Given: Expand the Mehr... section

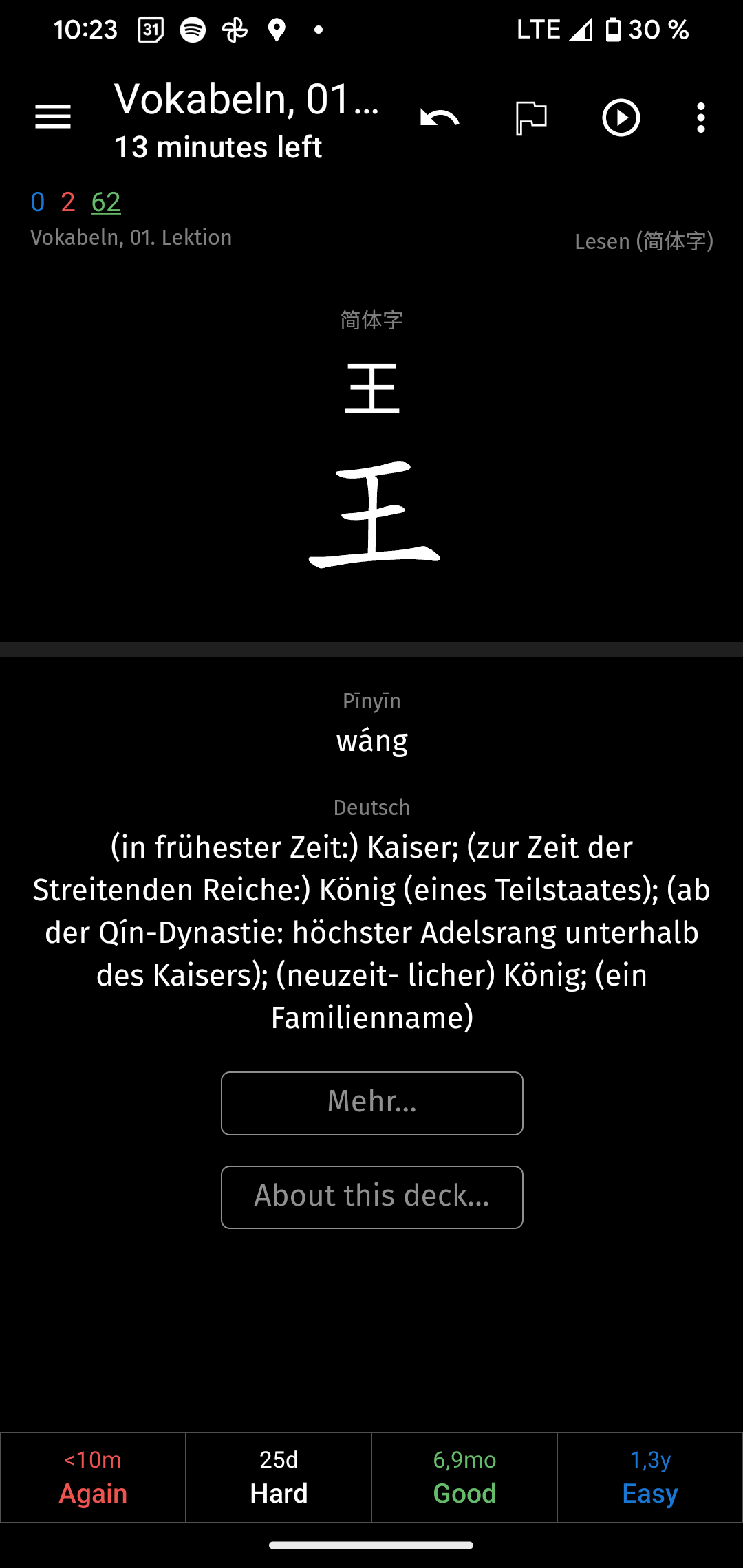Looking at the screenshot, I should (x=371, y=1103).
